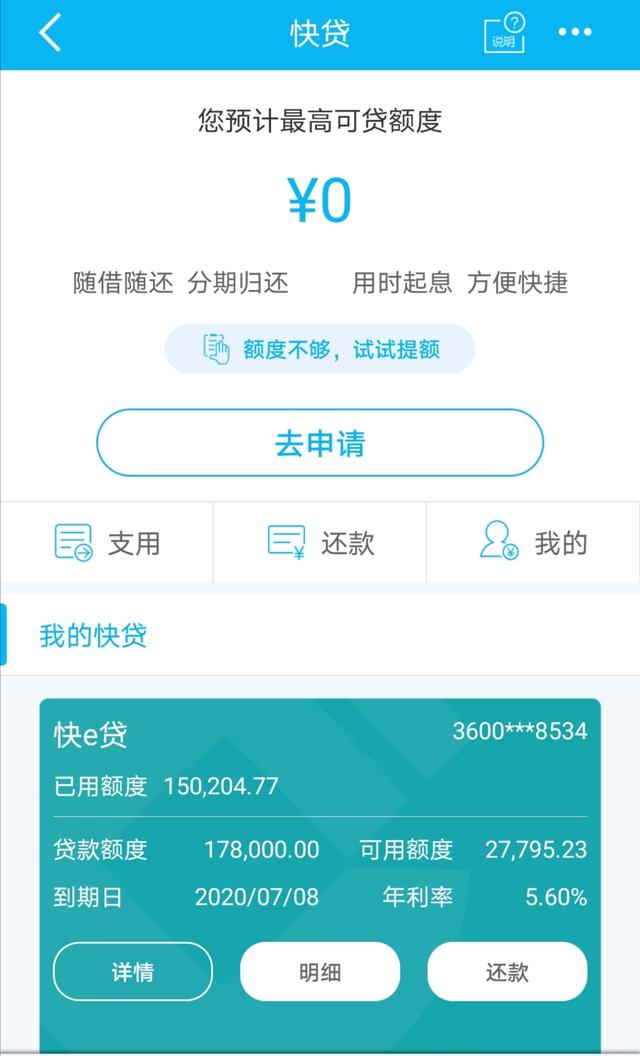Open 明细 for the 快e贷 loan
The image size is (640, 1056).
click(x=320, y=971)
